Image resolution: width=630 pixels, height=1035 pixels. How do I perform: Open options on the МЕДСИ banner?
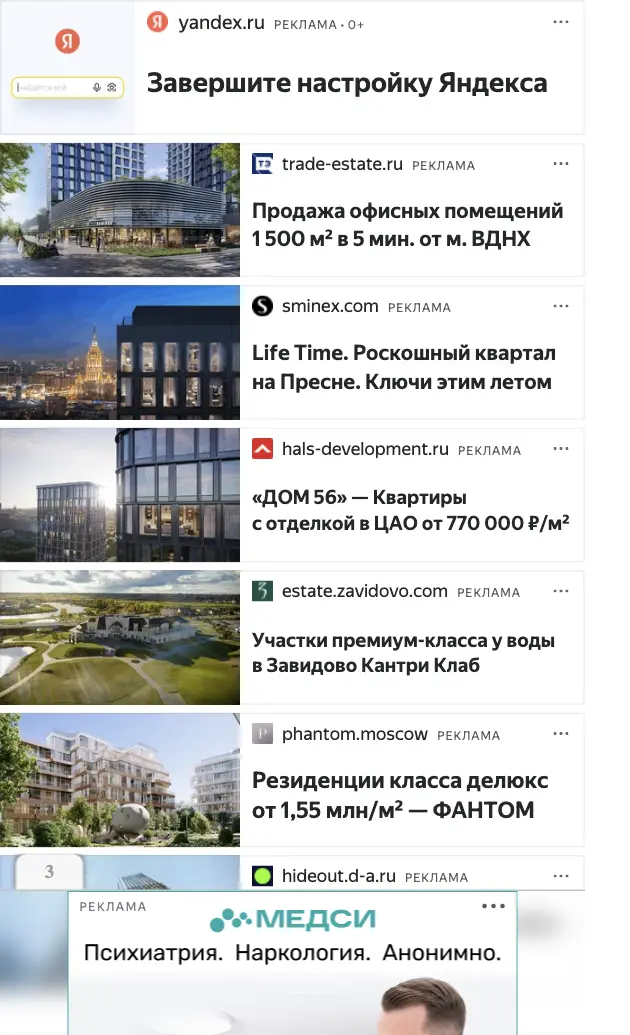(x=493, y=906)
